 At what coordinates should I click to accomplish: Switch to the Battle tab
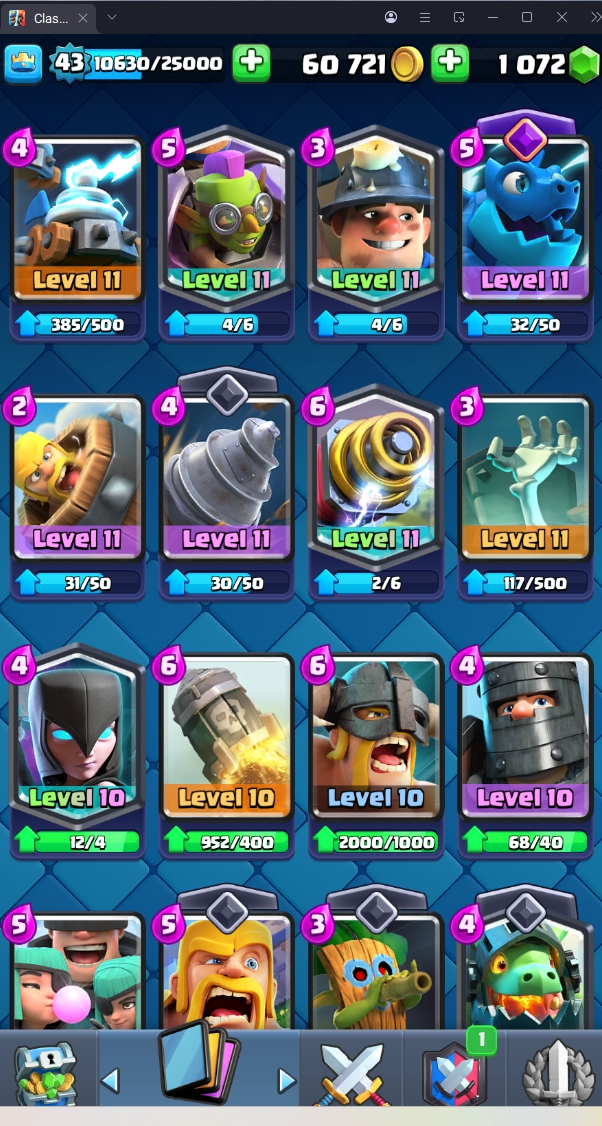pos(351,1073)
